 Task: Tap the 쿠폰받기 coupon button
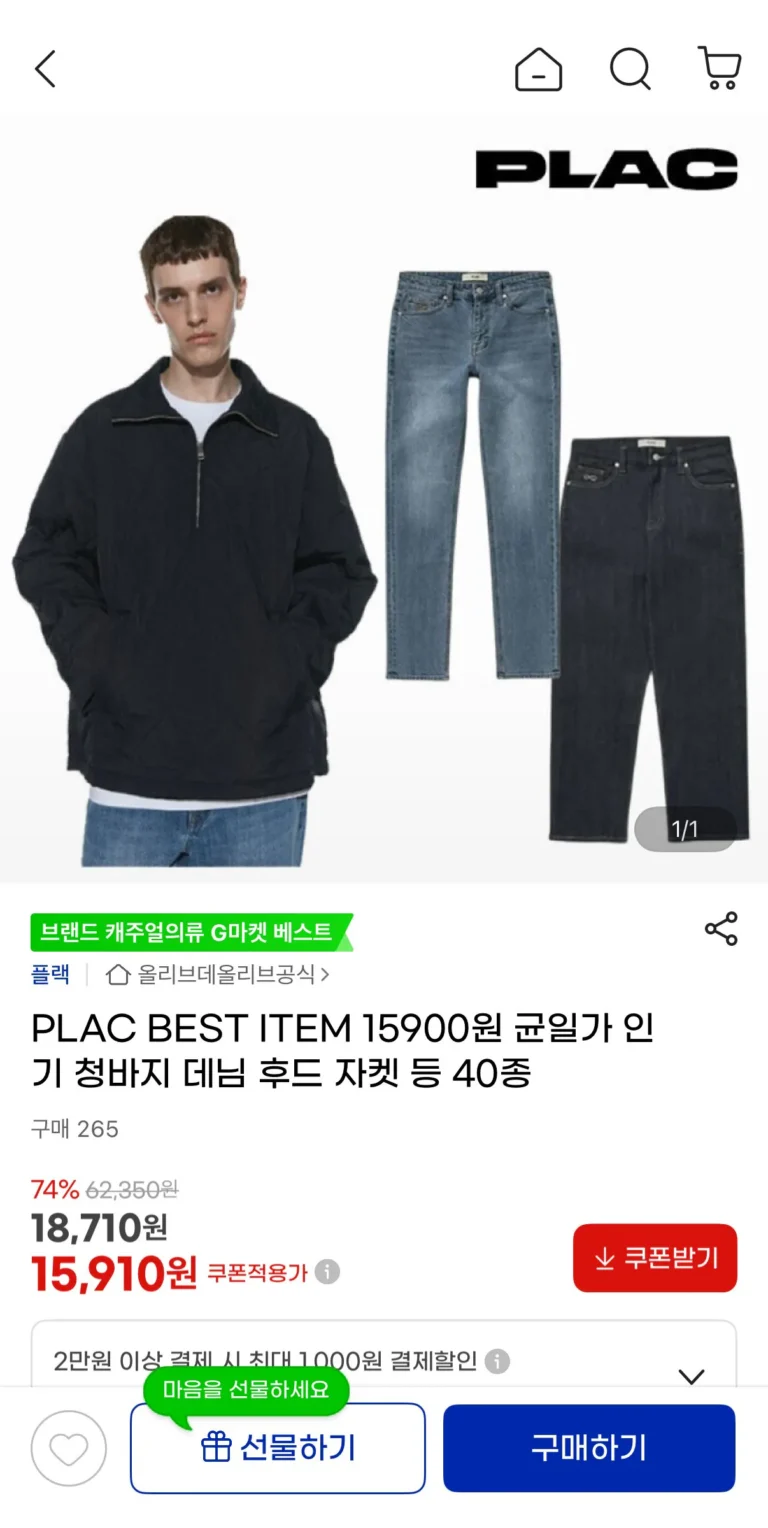point(655,1258)
